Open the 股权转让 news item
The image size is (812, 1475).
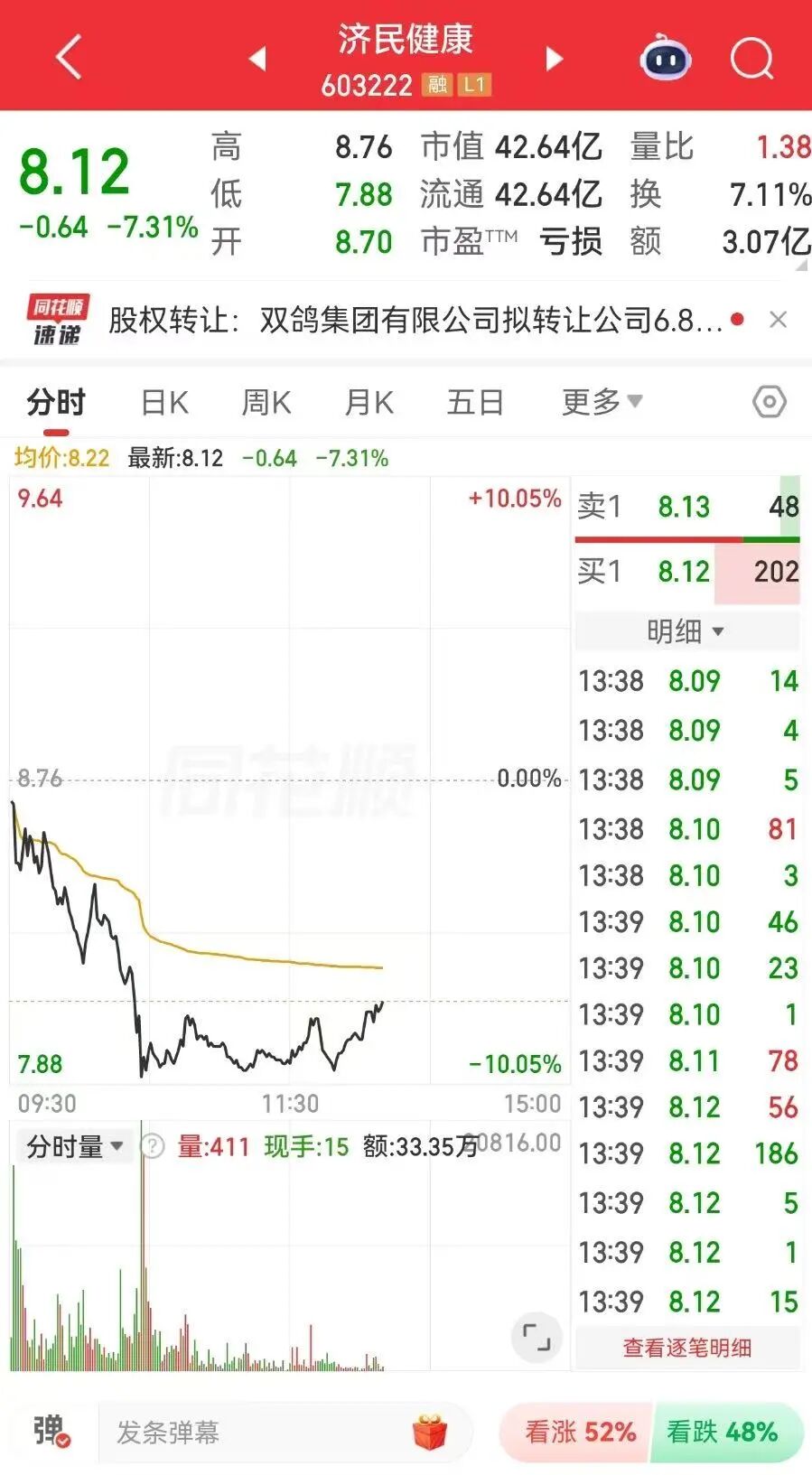415,320
